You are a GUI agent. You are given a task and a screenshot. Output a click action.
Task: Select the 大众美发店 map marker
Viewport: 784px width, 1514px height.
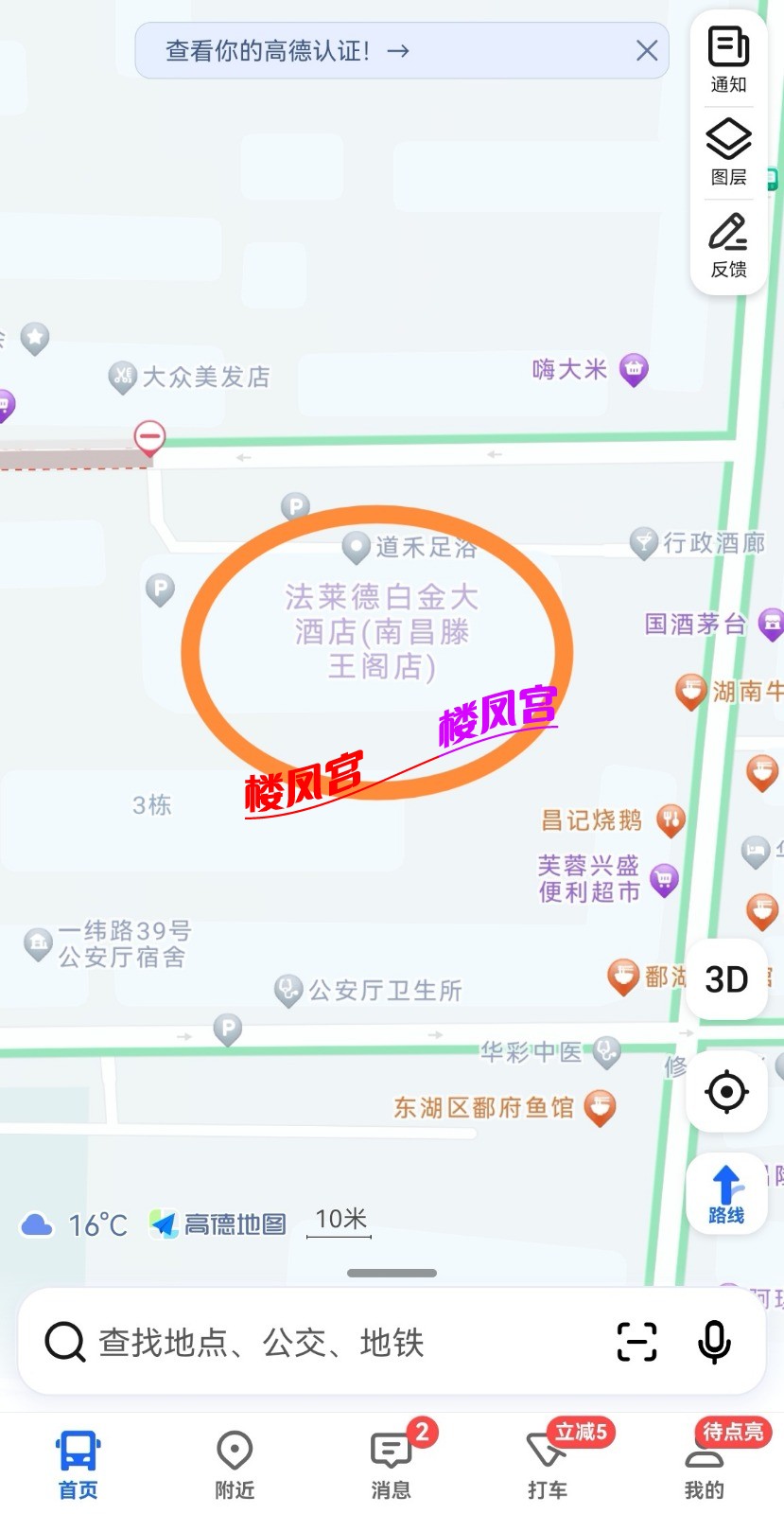[123, 378]
